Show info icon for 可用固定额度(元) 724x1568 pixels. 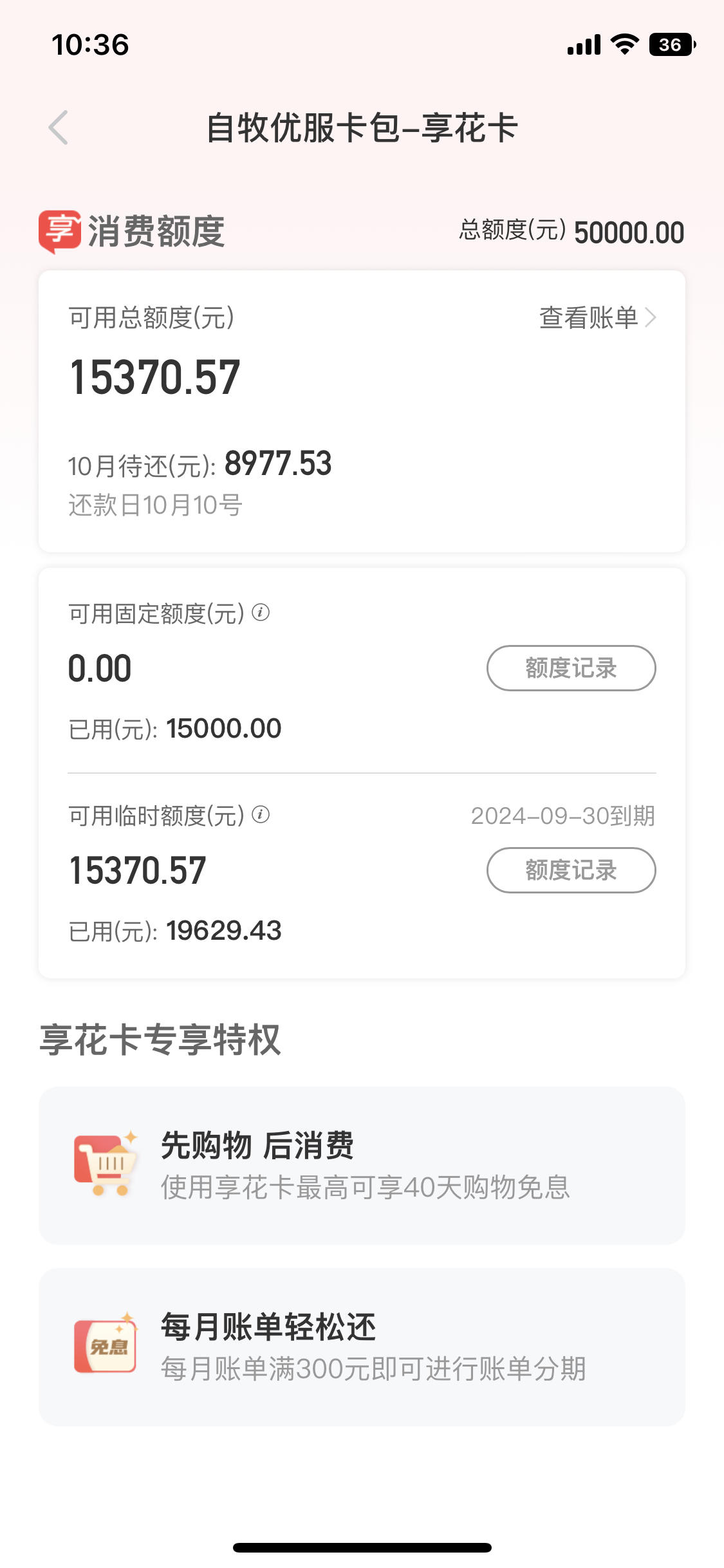click(x=261, y=612)
